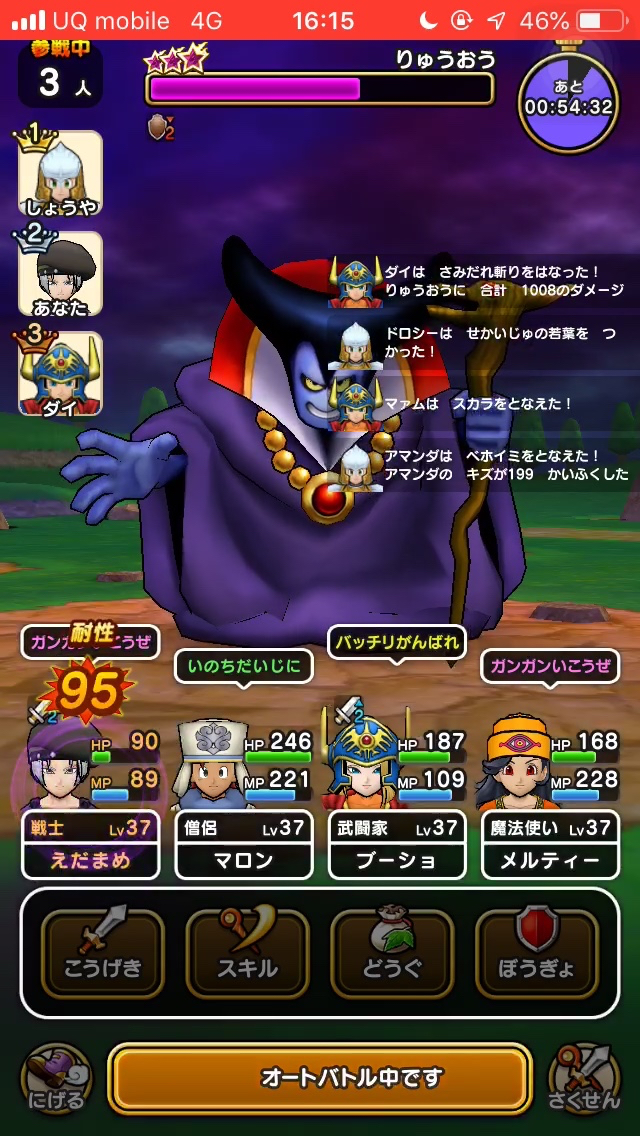
Task: Tap the にげる flee button
Action: tap(56, 1080)
